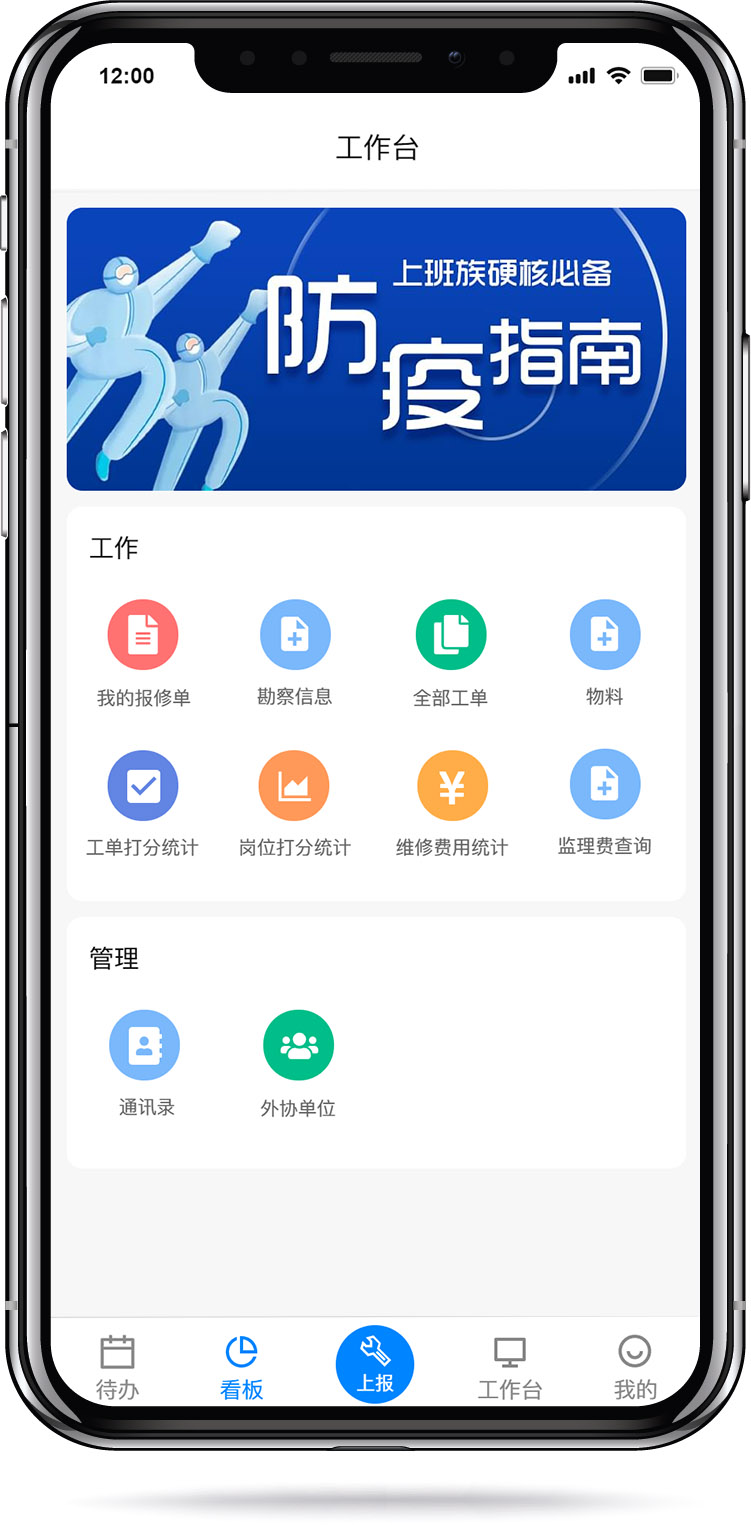751x1525 pixels.
Task: Select the 工作台 tab
Action: point(510,1367)
